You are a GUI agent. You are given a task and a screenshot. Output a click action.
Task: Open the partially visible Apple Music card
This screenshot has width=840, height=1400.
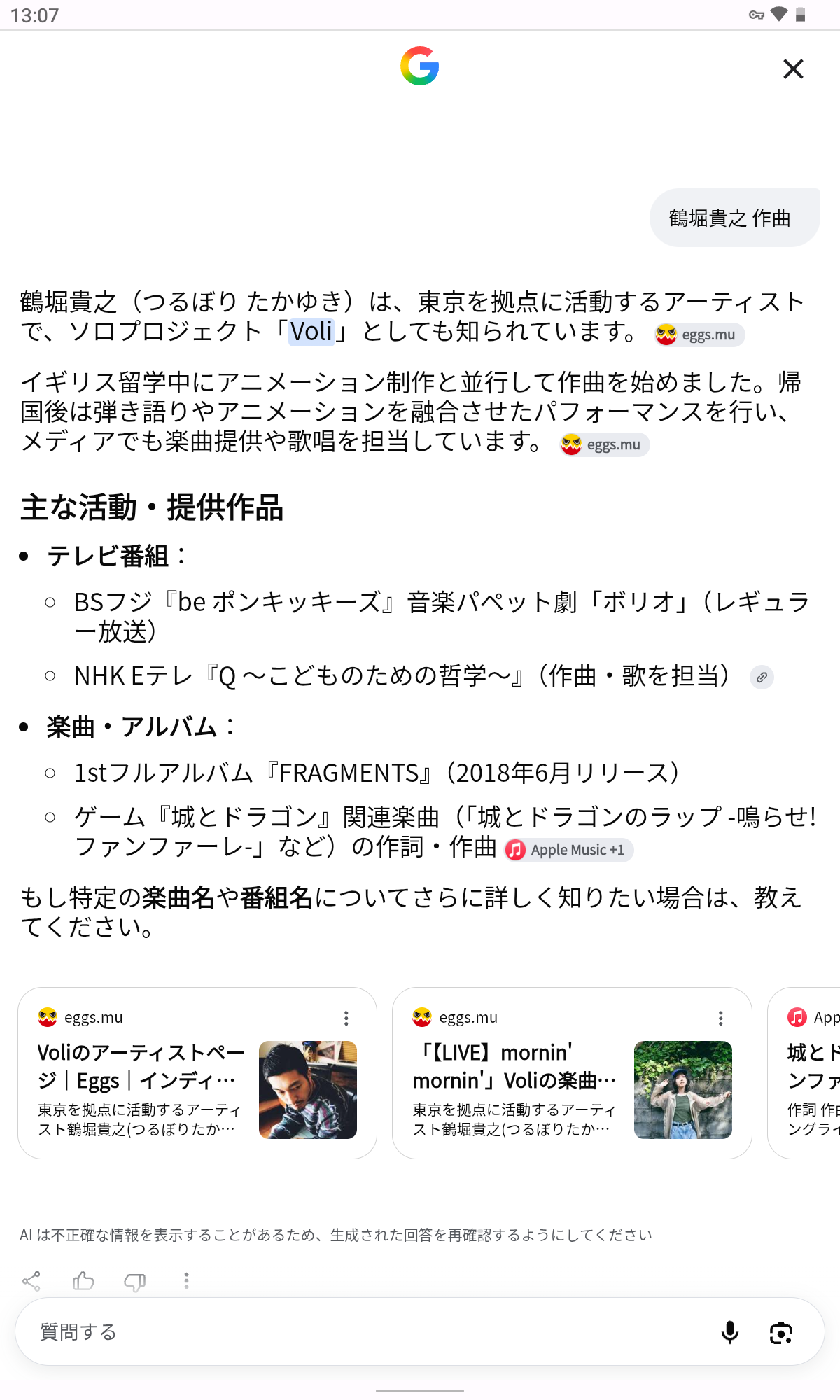point(804,1073)
